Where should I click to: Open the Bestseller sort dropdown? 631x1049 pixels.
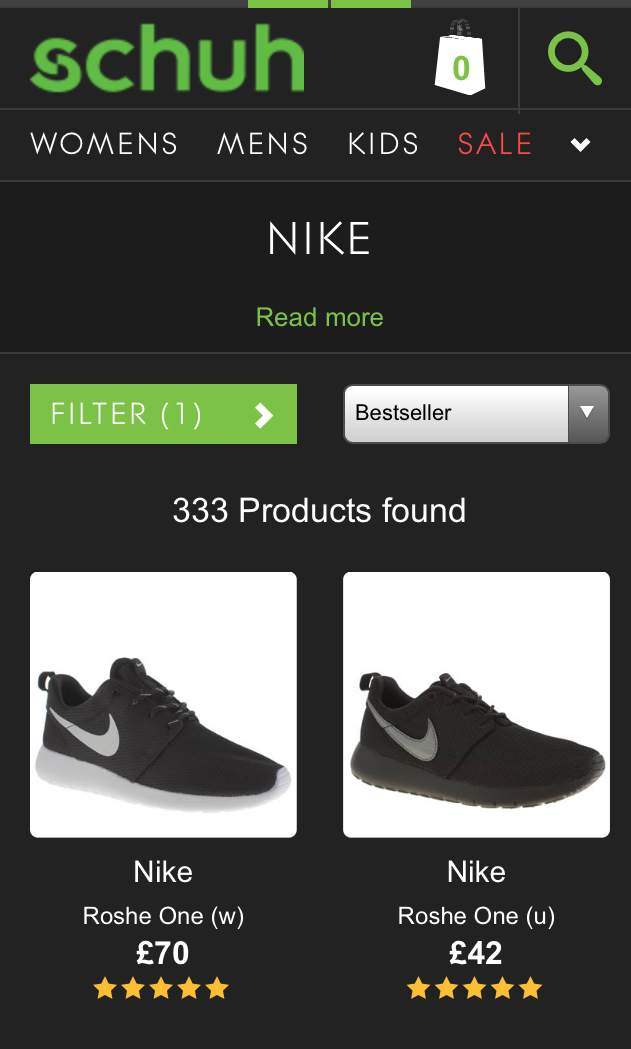(x=476, y=413)
